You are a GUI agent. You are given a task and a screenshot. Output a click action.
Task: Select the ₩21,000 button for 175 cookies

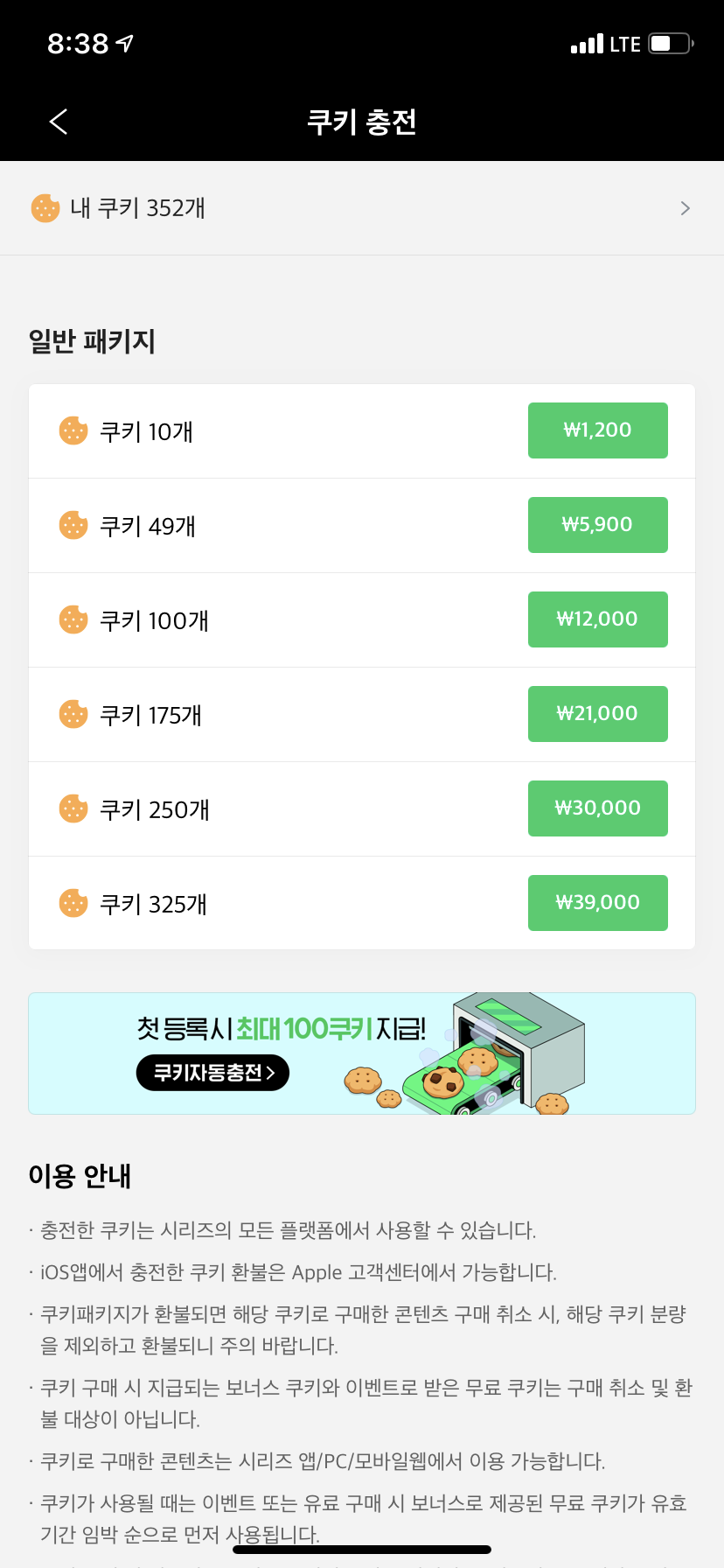point(597,714)
